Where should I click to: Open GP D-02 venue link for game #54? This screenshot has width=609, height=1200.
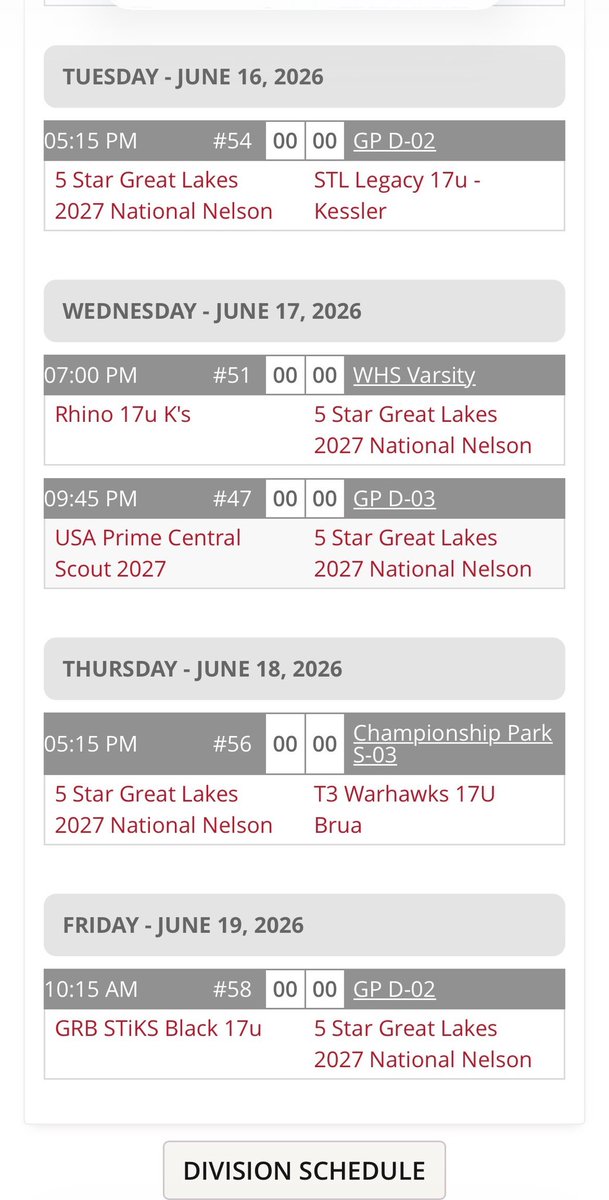pyautogui.click(x=394, y=141)
